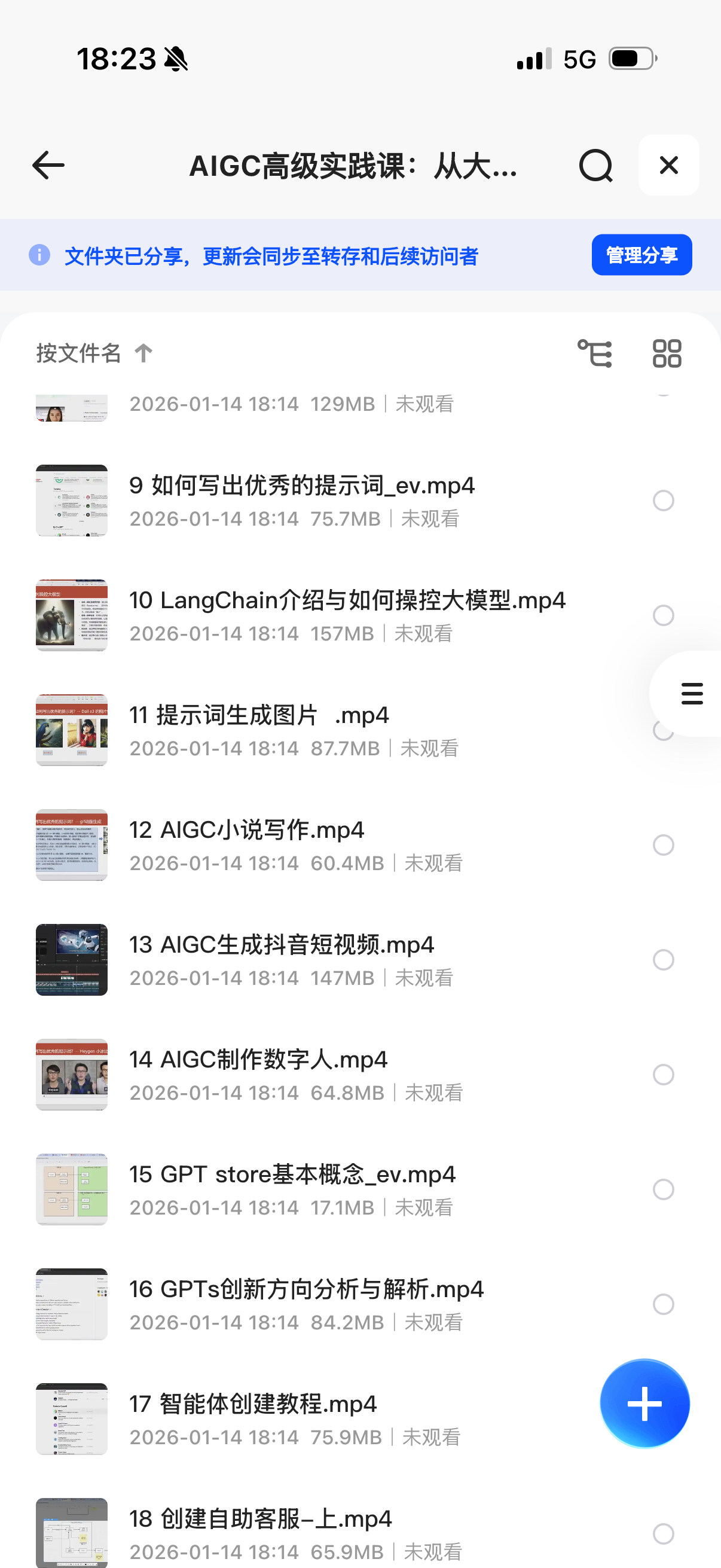Screen dimensions: 721x1568
Task: Select 18 创建自助客服-上 file
Action: click(x=663, y=1534)
